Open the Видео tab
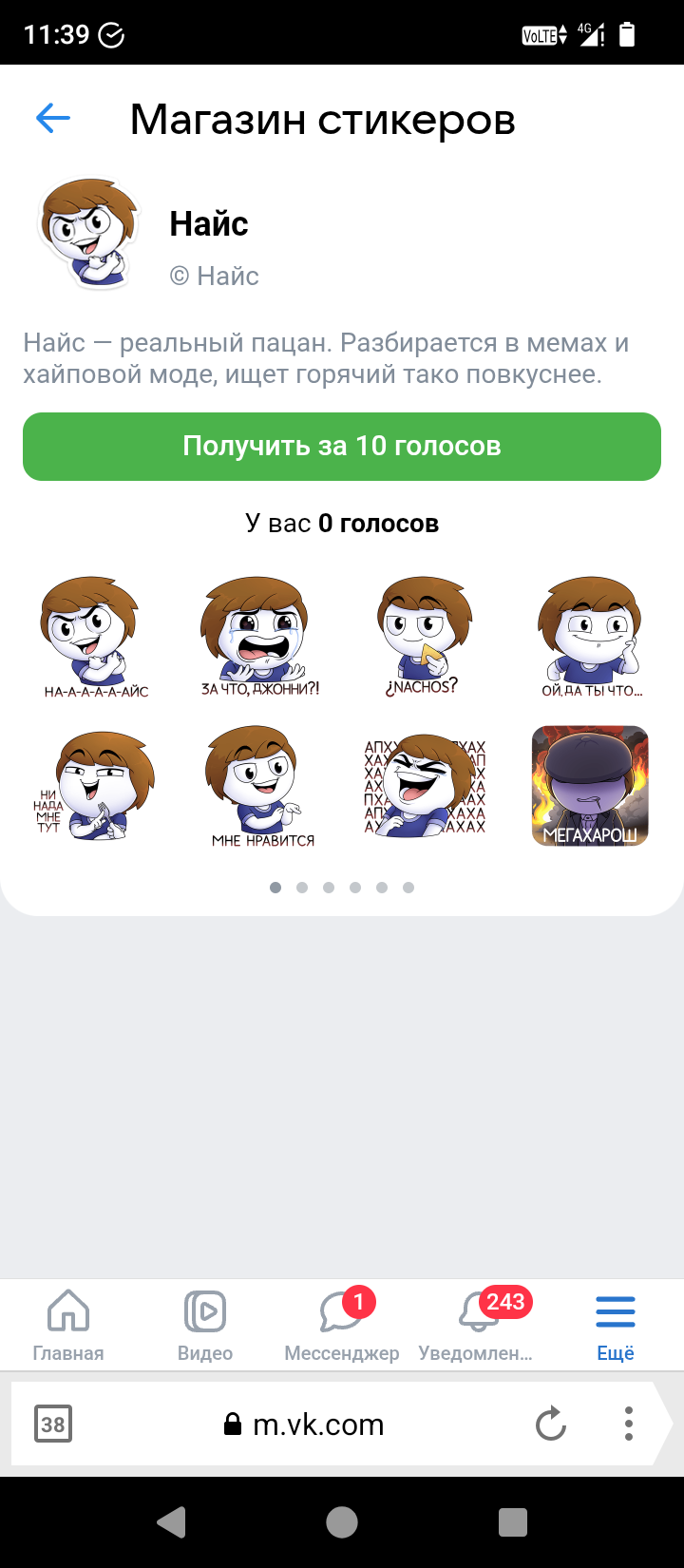The width and height of the screenshot is (684, 1568). pos(205,1326)
